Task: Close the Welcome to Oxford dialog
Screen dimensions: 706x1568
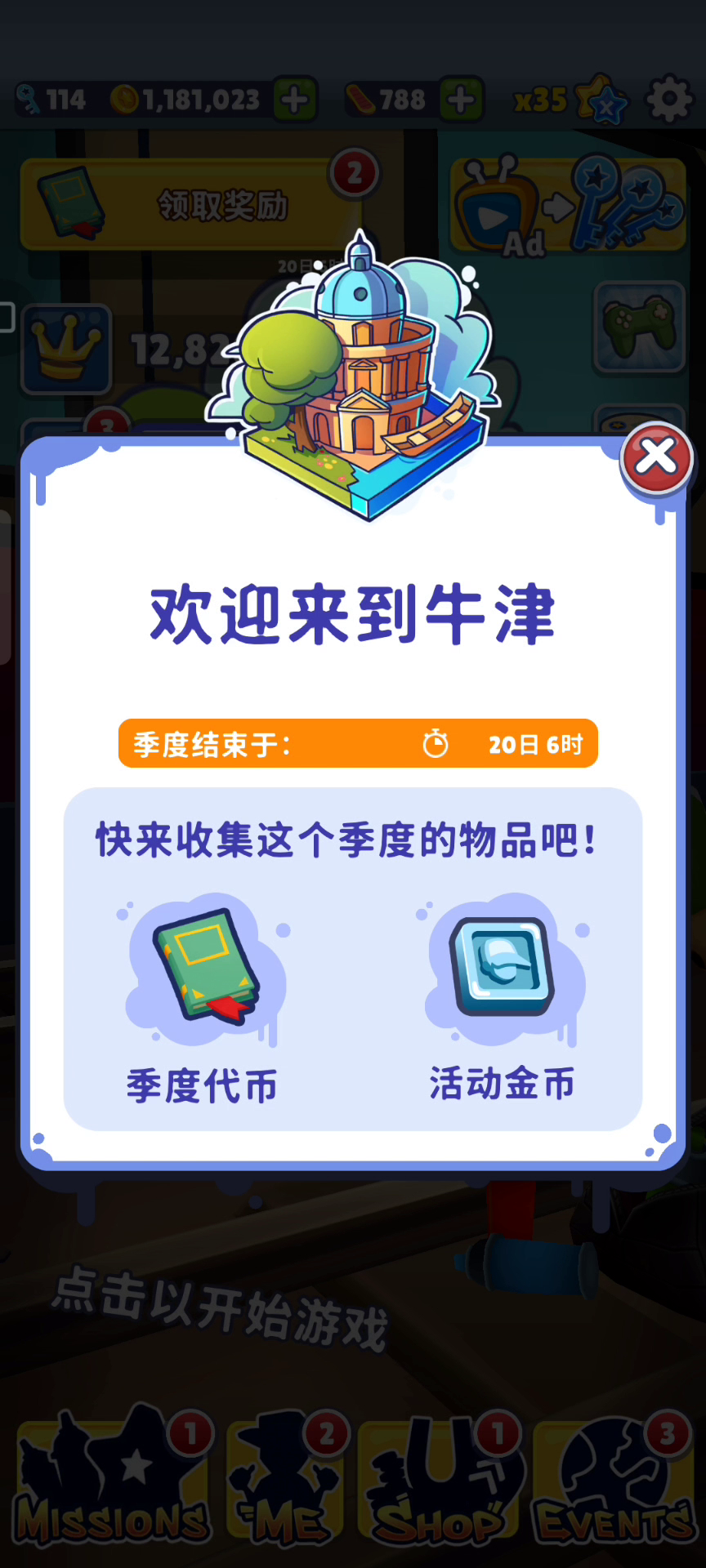Action: click(x=656, y=457)
